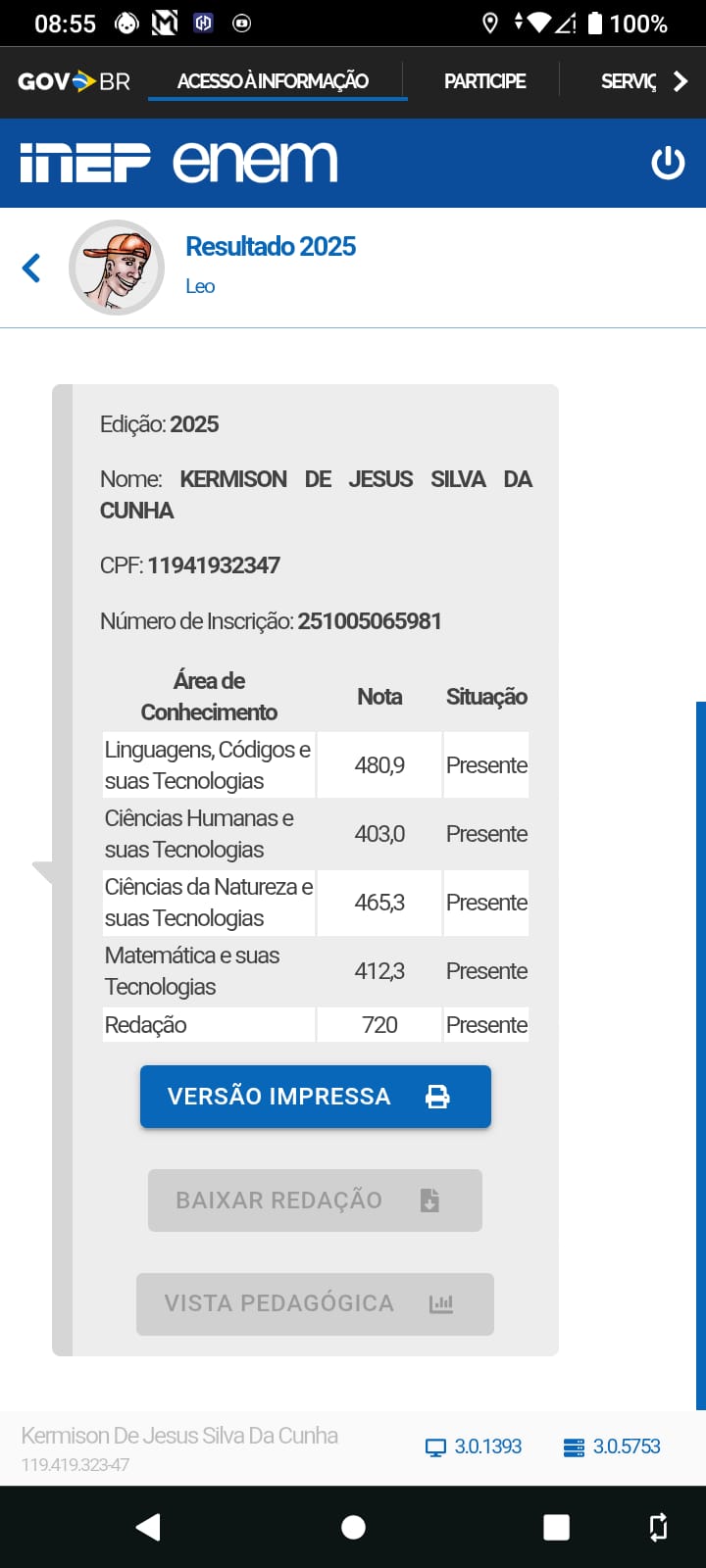Tap Leo's profile avatar
The height and width of the screenshot is (1568, 706).
click(x=117, y=267)
